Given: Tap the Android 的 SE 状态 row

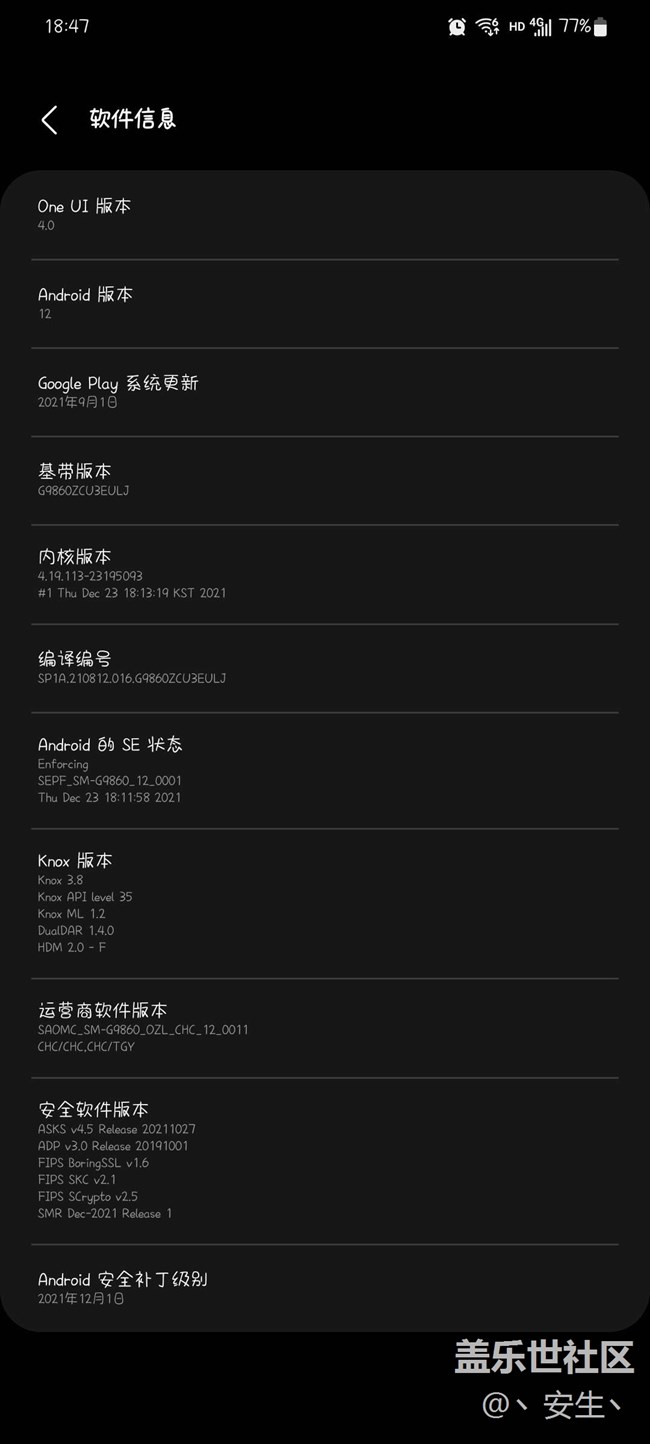Looking at the screenshot, I should pos(325,771).
